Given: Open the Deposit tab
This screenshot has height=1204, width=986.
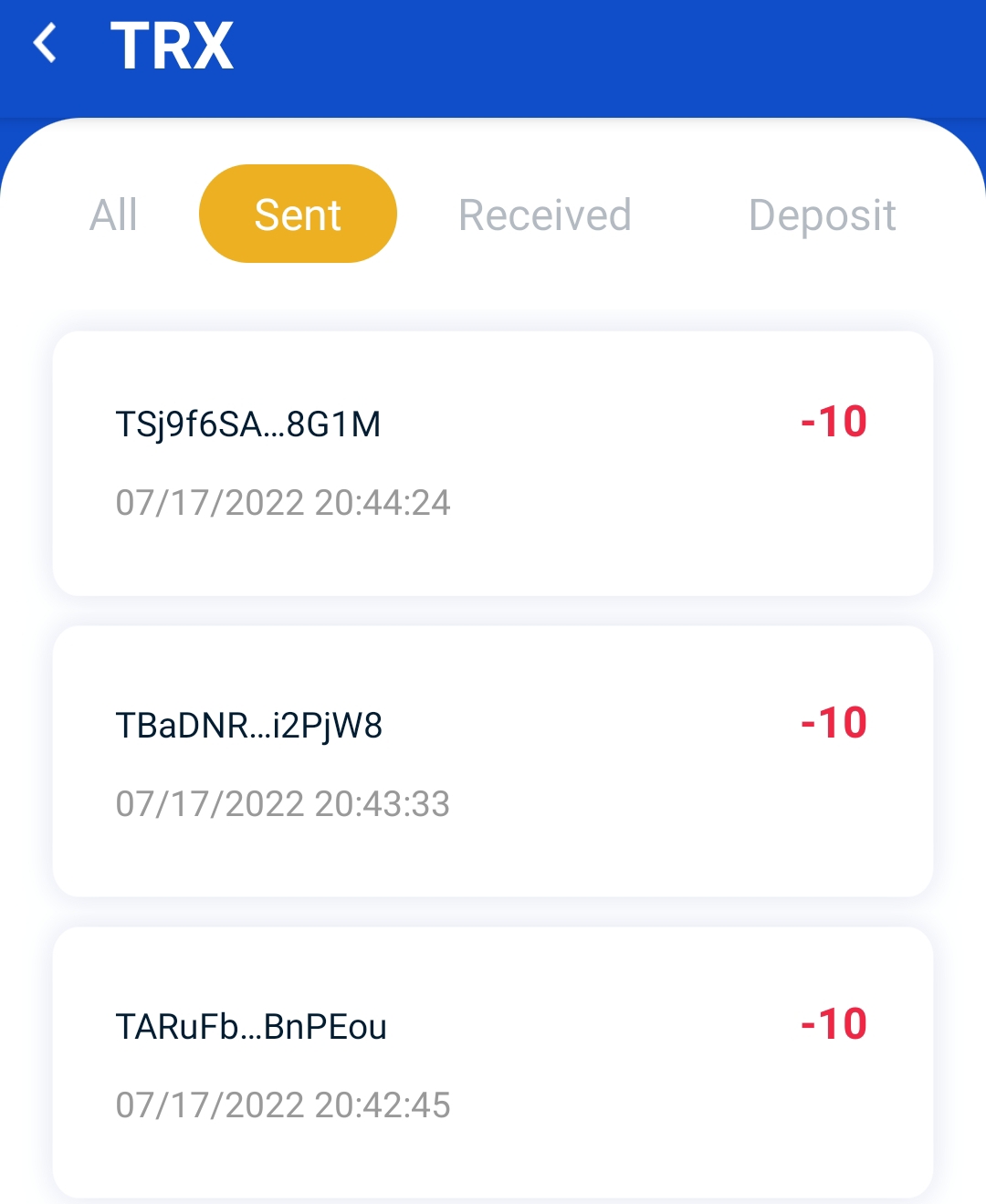Looking at the screenshot, I should tap(822, 216).
